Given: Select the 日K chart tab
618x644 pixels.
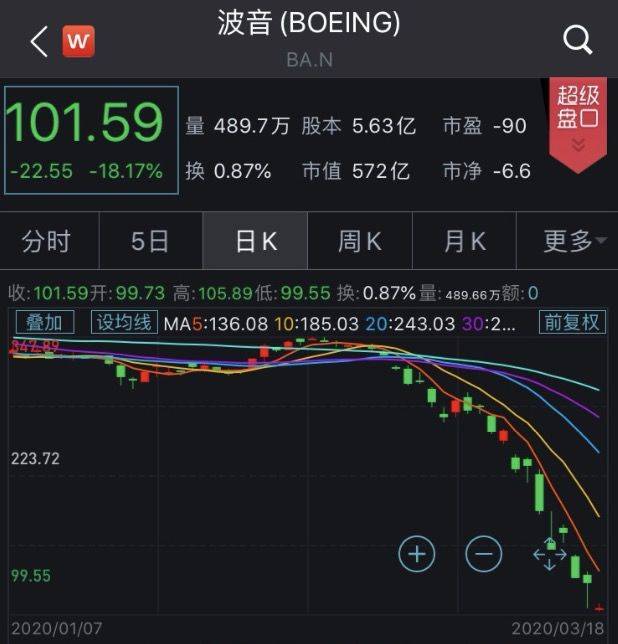Looking at the screenshot, I should (x=255, y=241).
